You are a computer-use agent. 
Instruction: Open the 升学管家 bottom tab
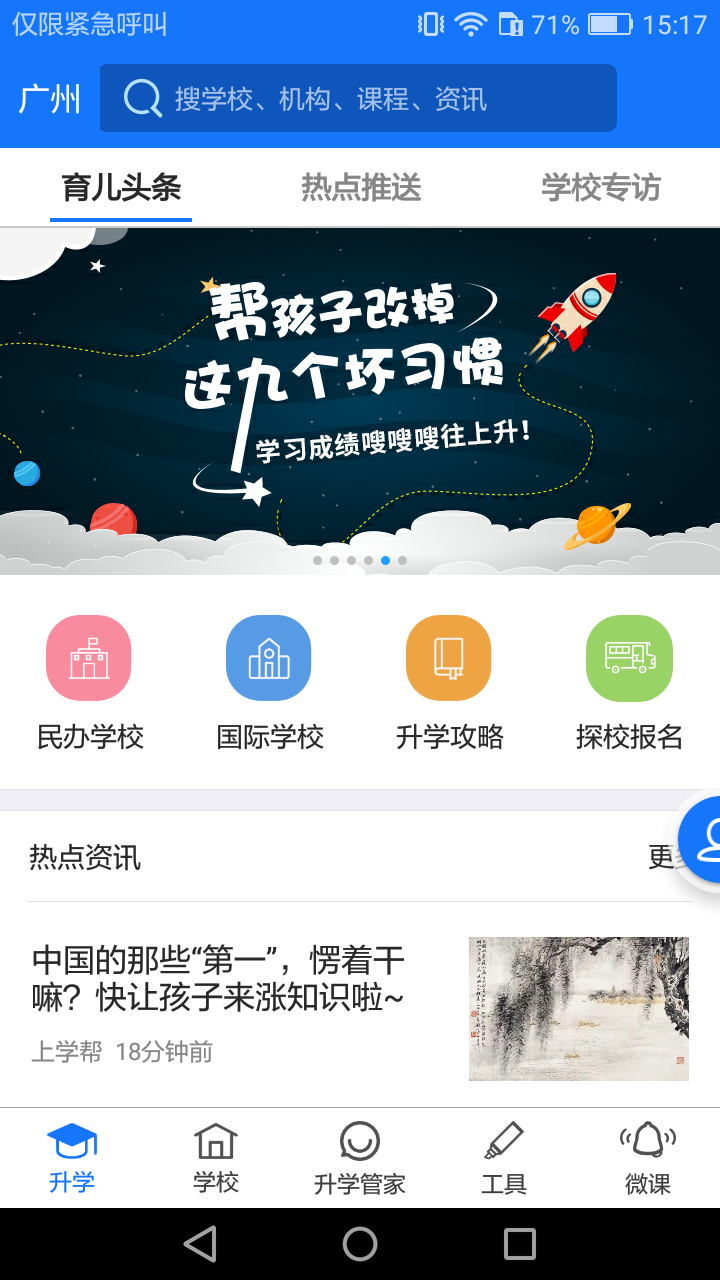point(360,1158)
